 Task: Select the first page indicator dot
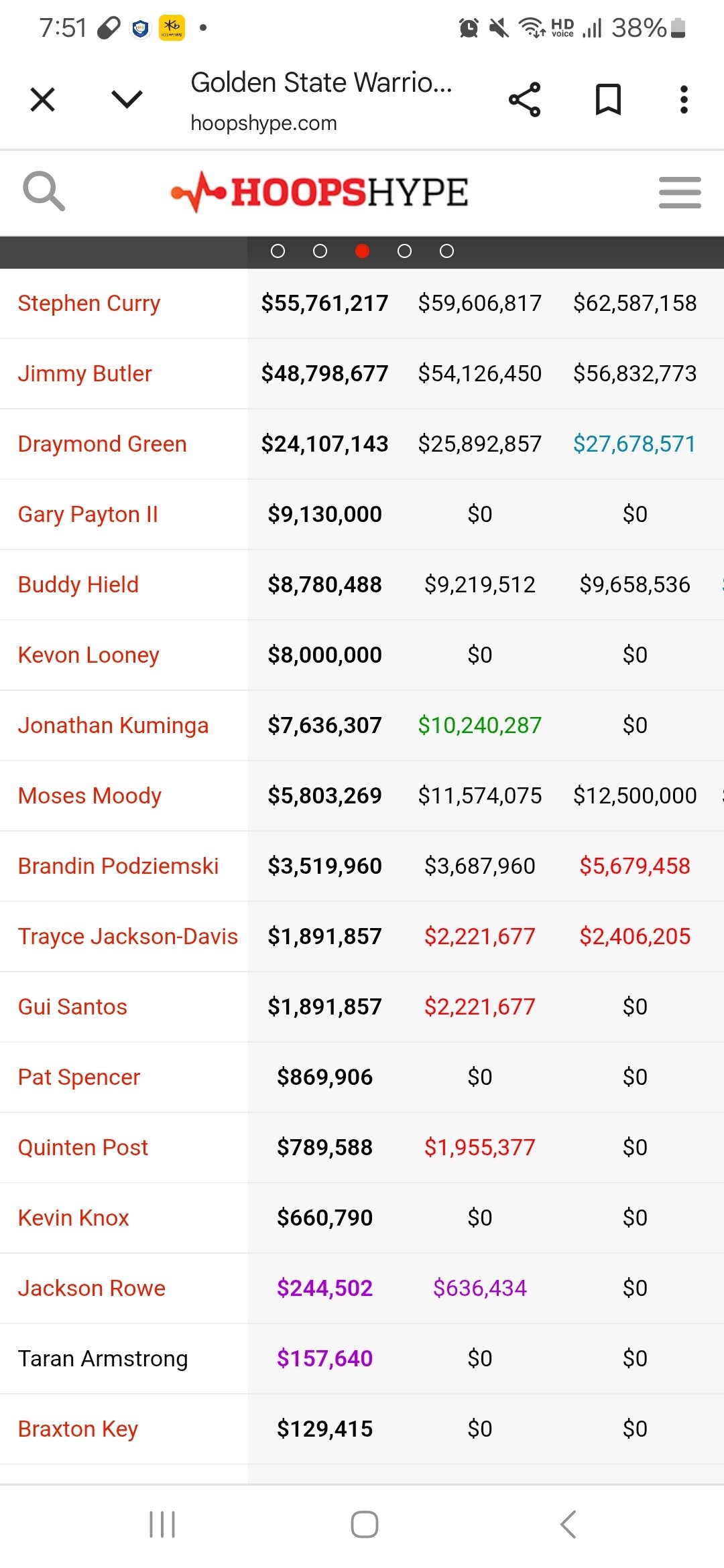pyautogui.click(x=278, y=251)
